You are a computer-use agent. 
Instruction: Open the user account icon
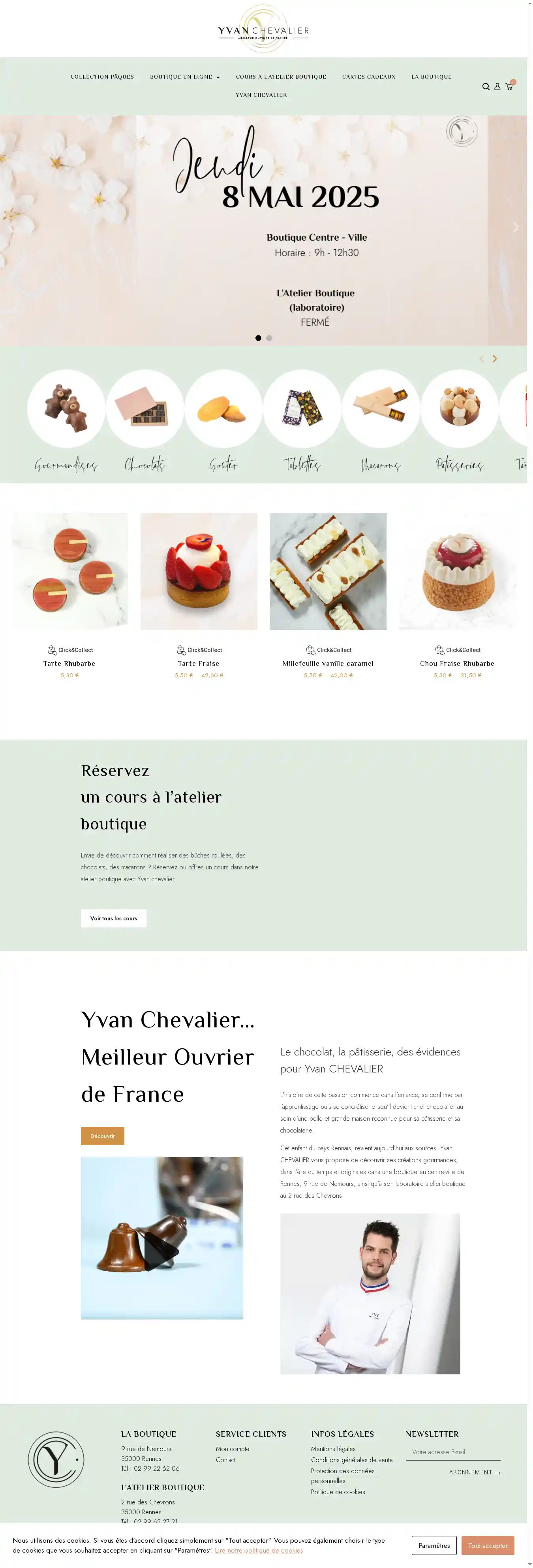tap(497, 87)
